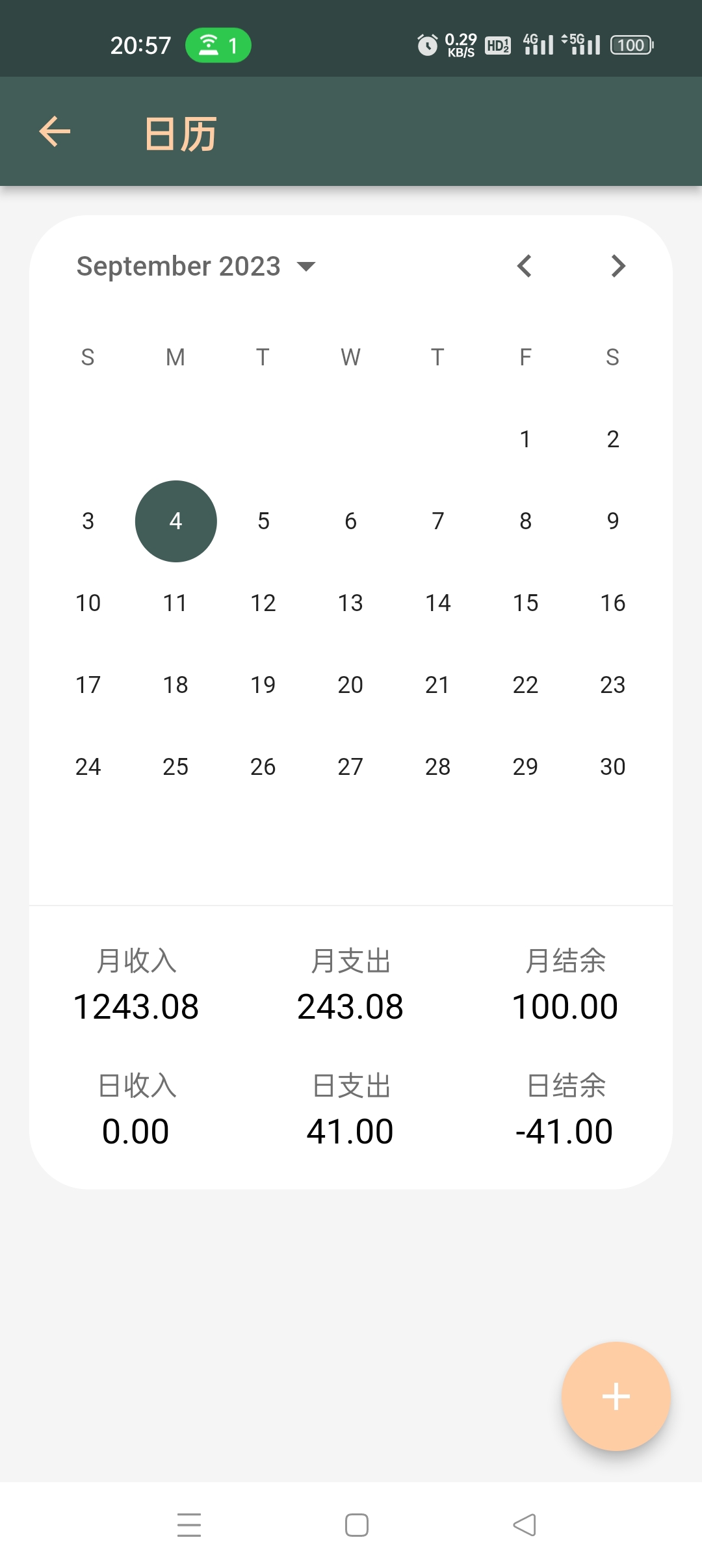Choose September 23 on the calendar

pos(612,685)
